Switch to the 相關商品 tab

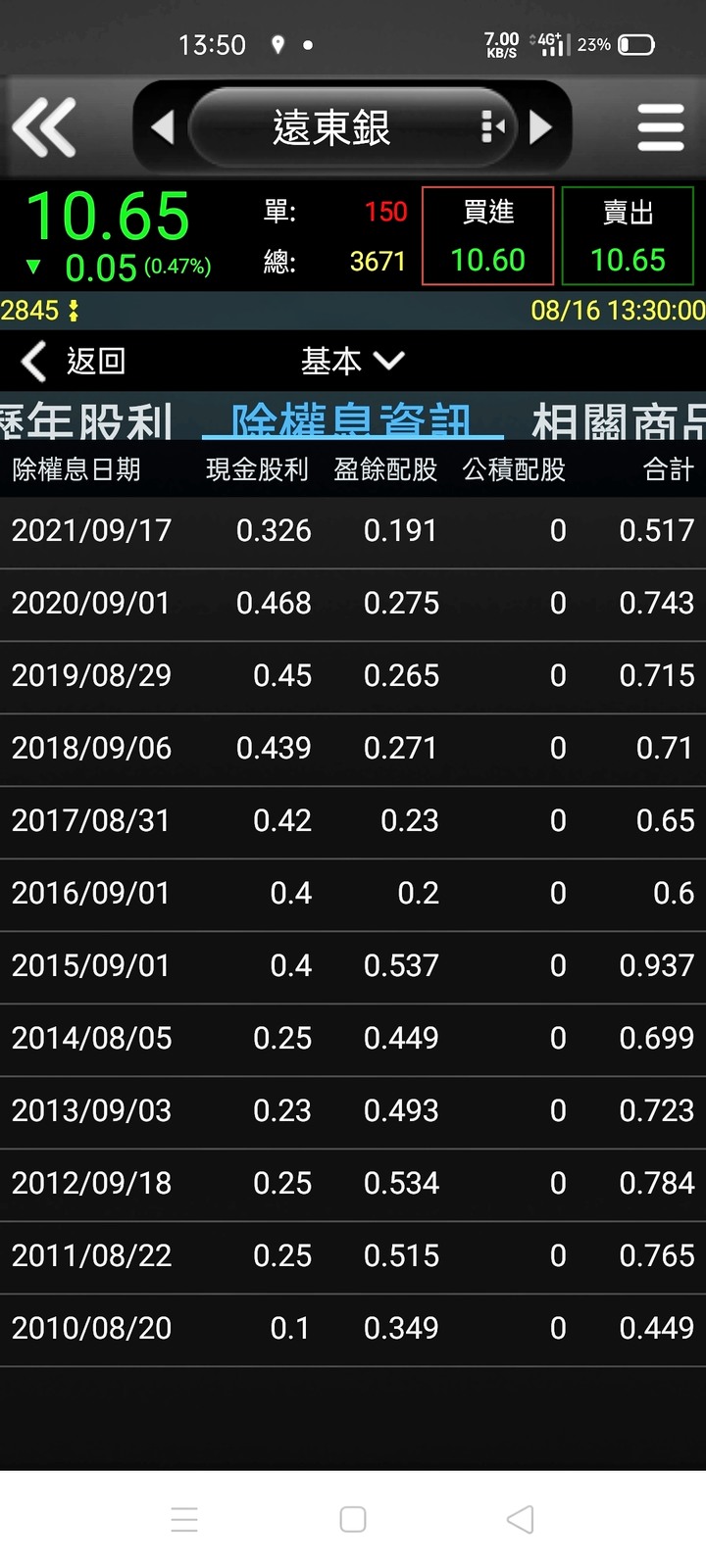click(x=618, y=419)
